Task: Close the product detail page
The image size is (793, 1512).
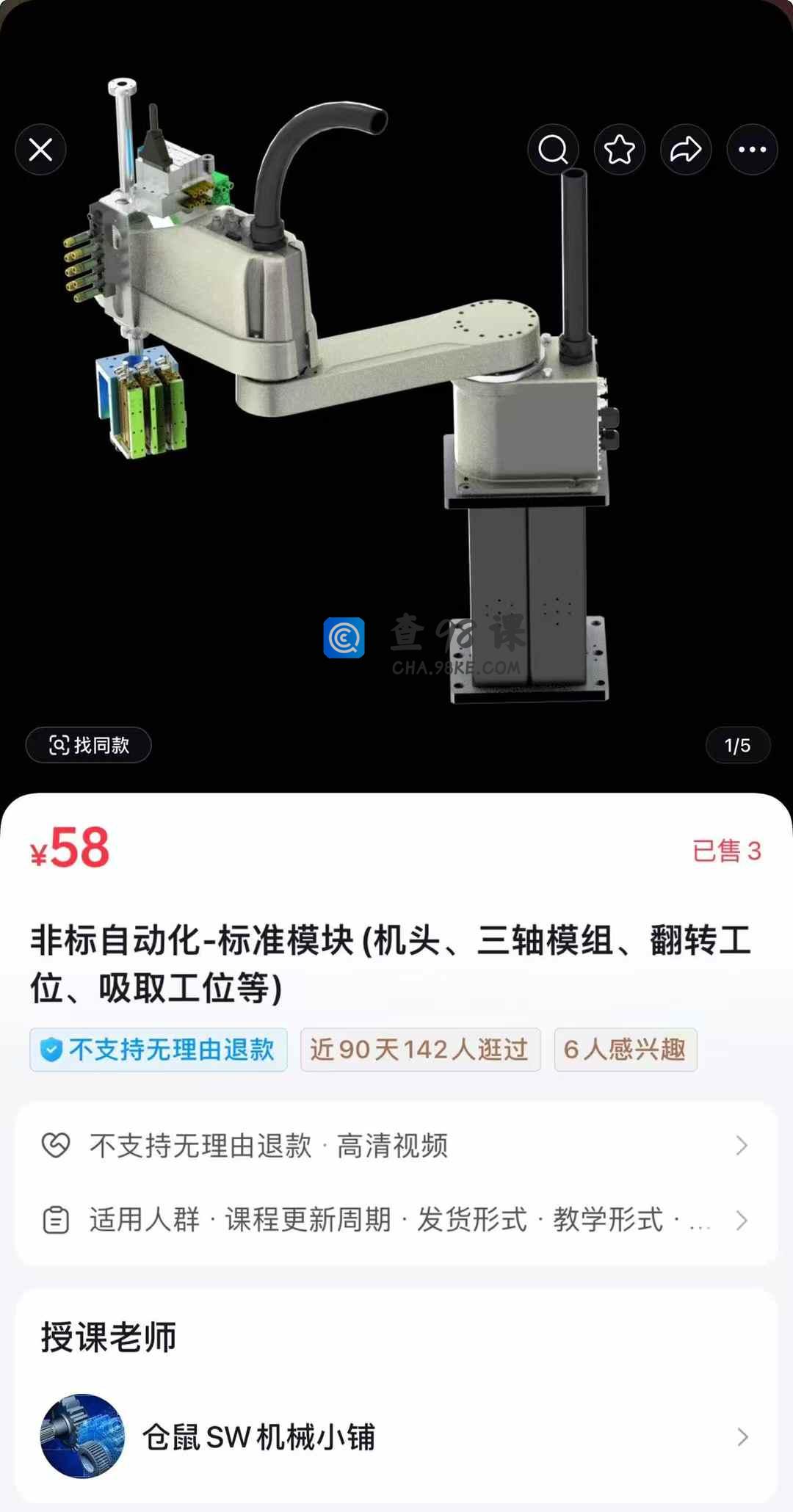Action: pos(40,150)
